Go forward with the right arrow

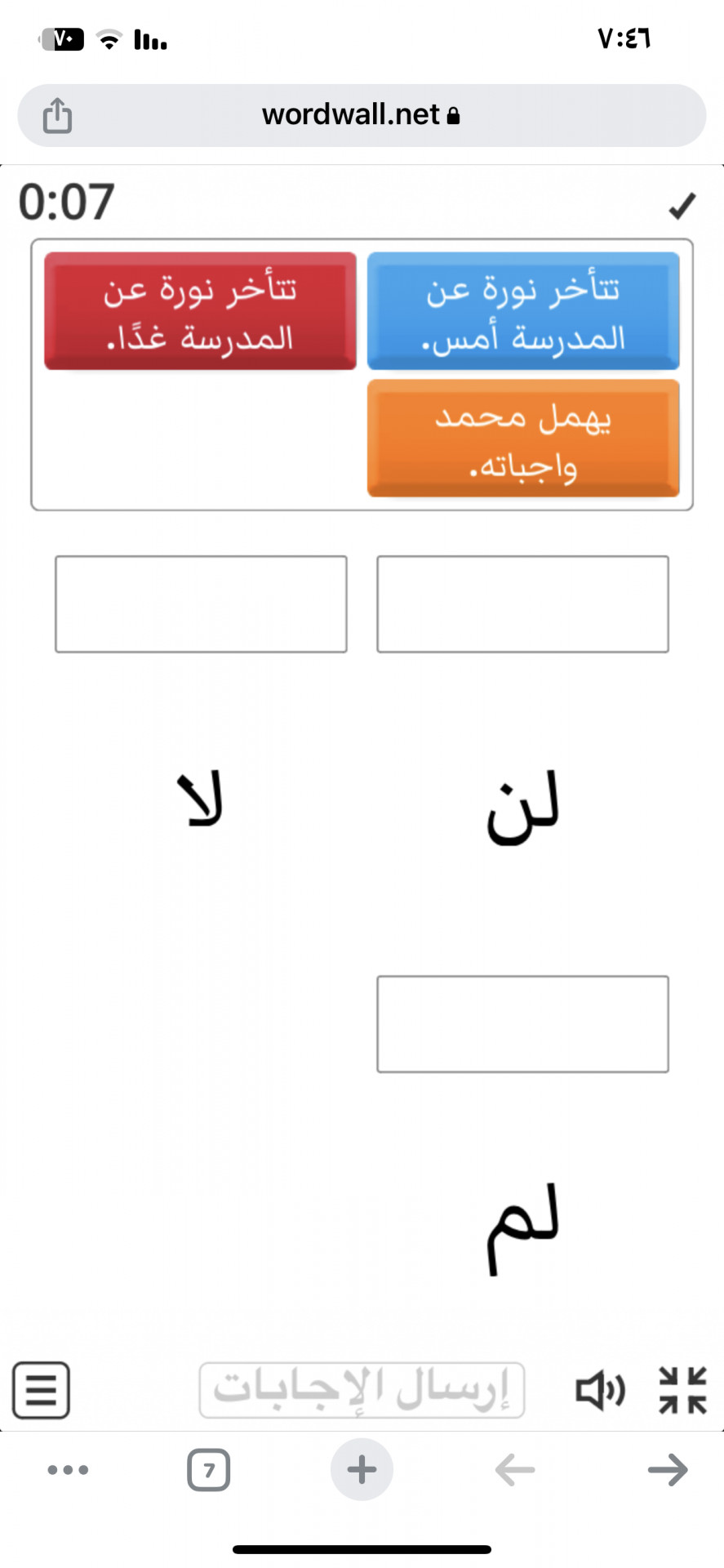[668, 1470]
